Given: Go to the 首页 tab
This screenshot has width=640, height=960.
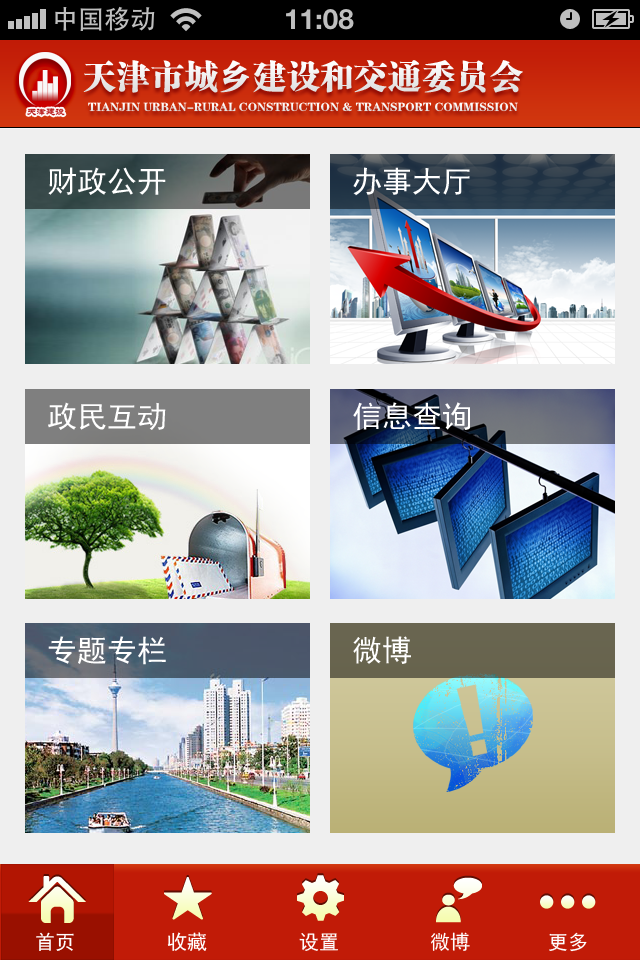Looking at the screenshot, I should pos(56,913).
